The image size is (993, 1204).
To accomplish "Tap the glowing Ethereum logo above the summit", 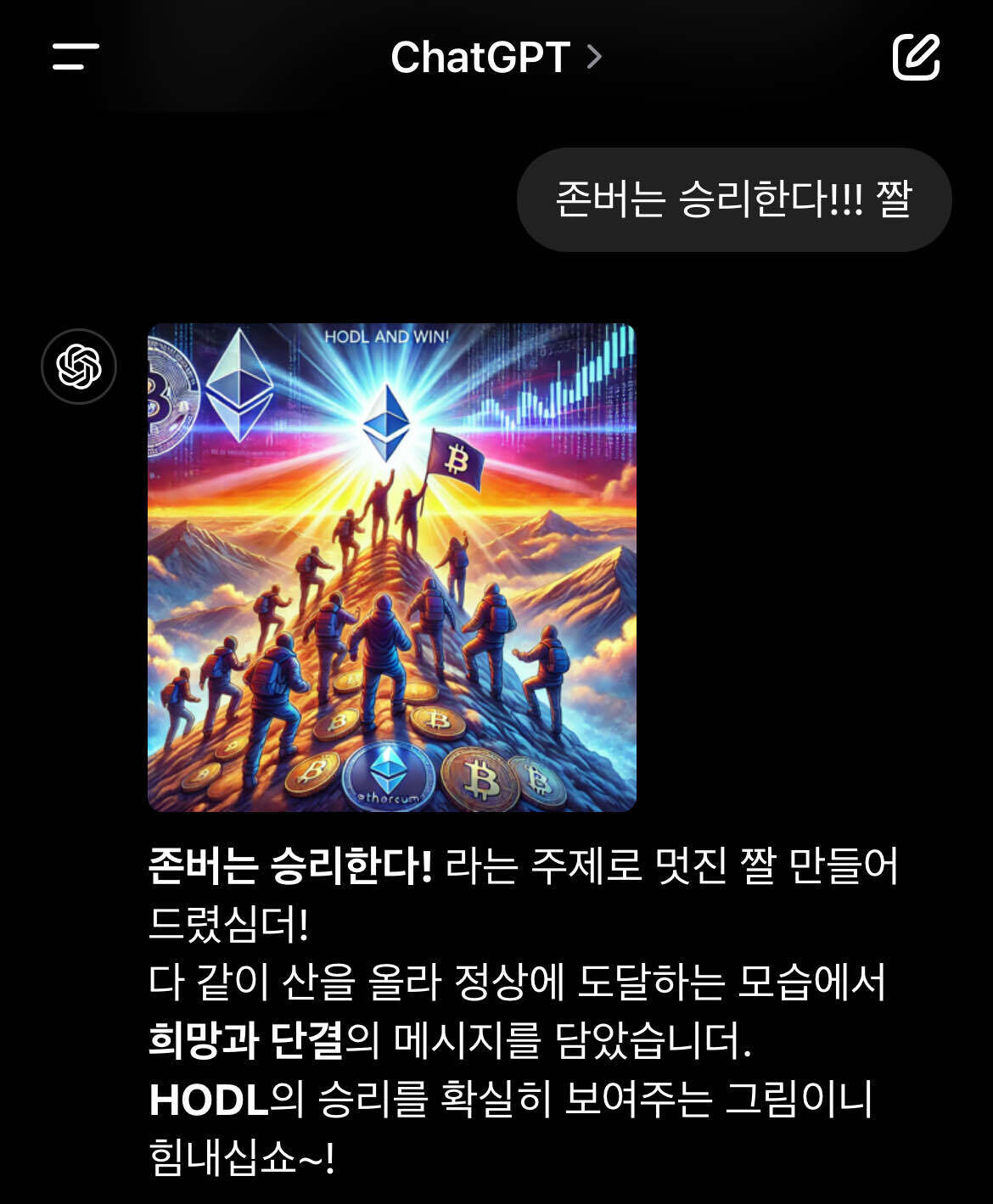I will click(x=386, y=424).
